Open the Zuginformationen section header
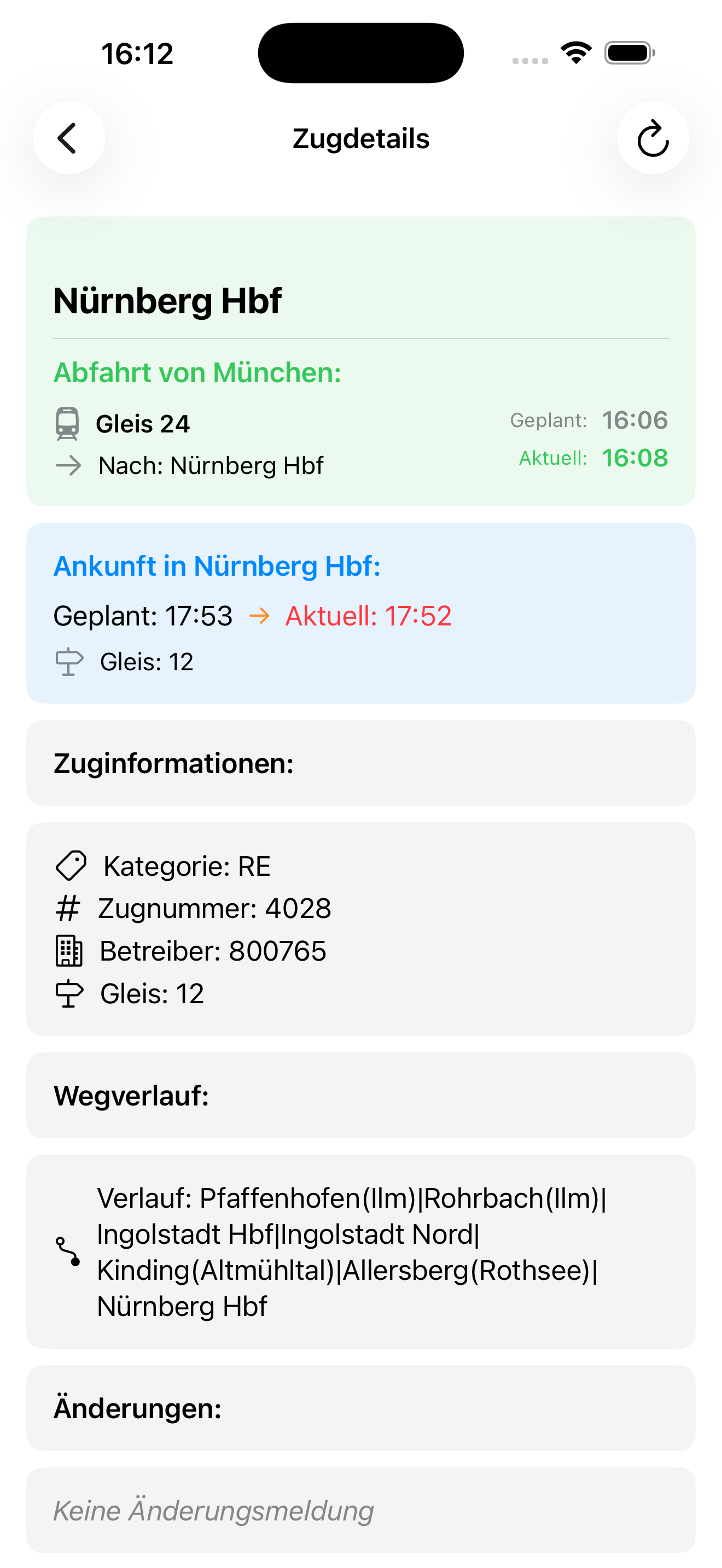This screenshot has height=1568, width=722. (x=174, y=762)
